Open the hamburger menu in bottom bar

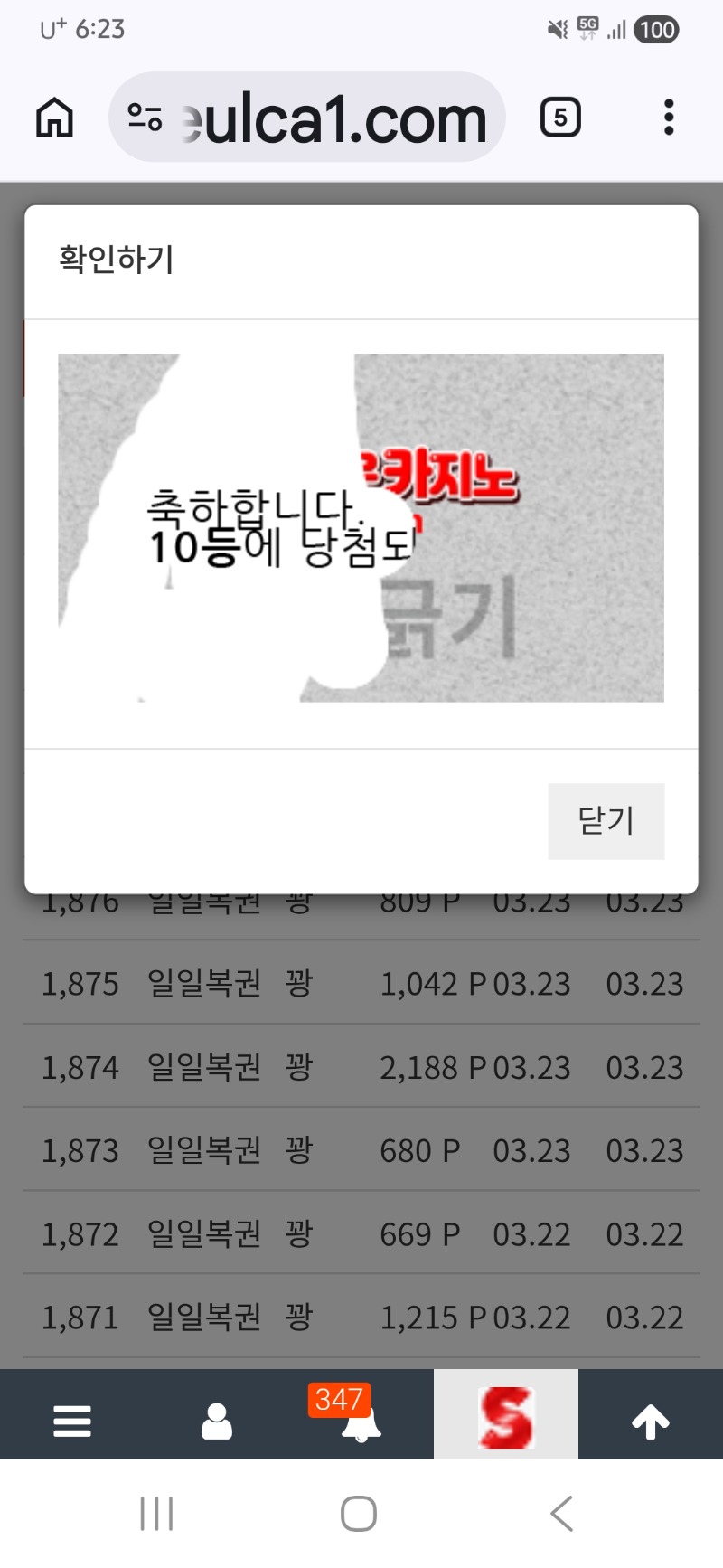pos(72,1421)
